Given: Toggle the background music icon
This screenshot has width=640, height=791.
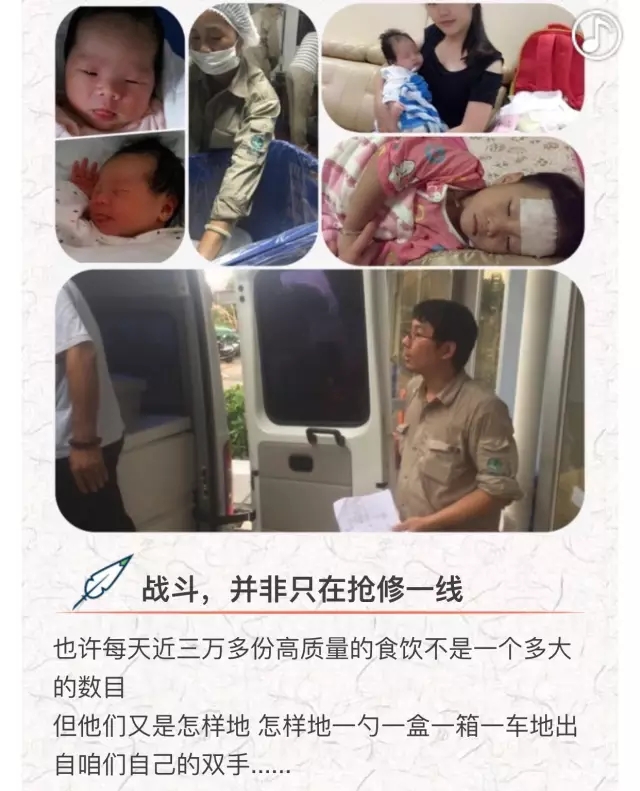Looking at the screenshot, I should (x=596, y=34).
